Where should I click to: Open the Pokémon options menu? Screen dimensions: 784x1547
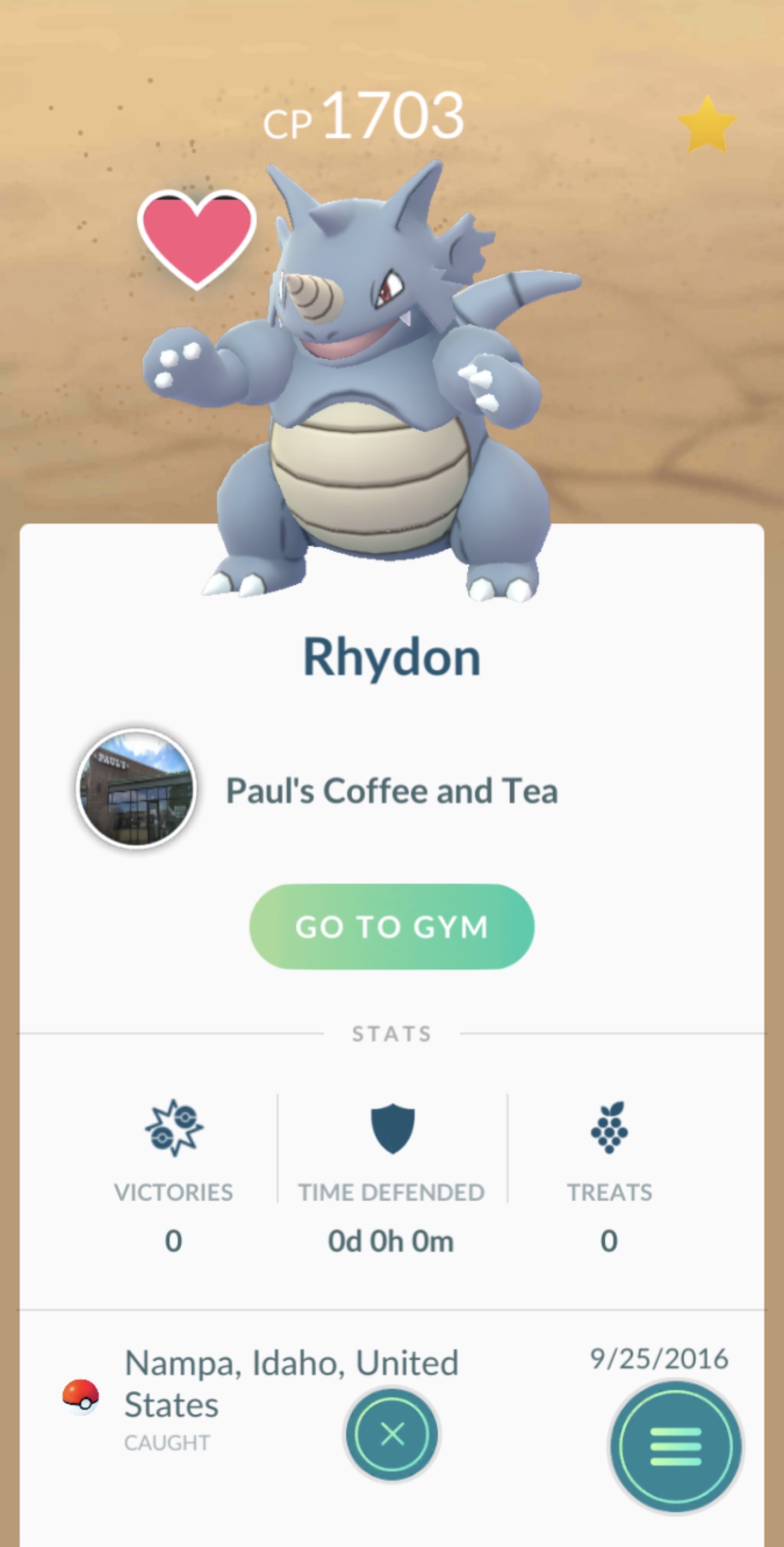point(675,1446)
